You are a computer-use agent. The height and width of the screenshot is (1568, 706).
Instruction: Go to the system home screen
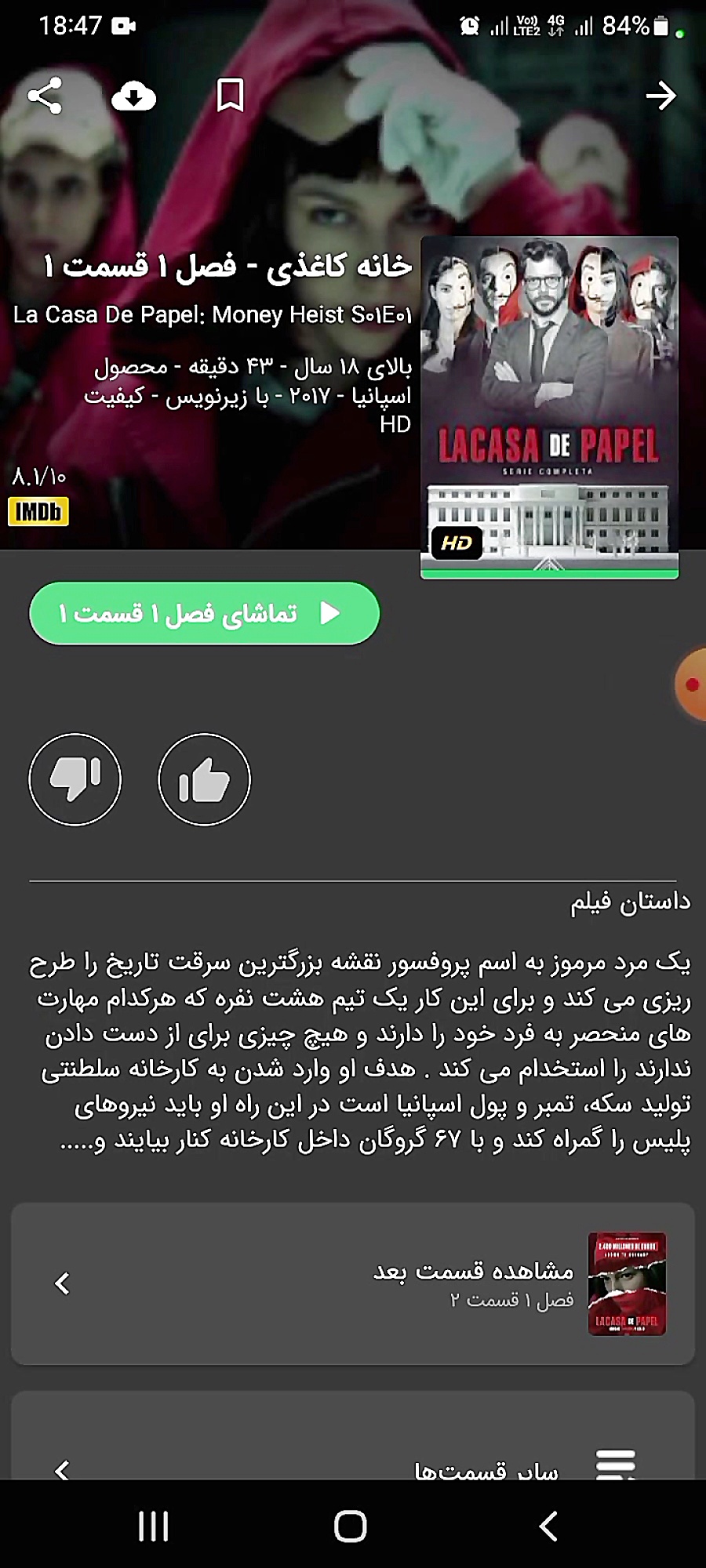351,1526
